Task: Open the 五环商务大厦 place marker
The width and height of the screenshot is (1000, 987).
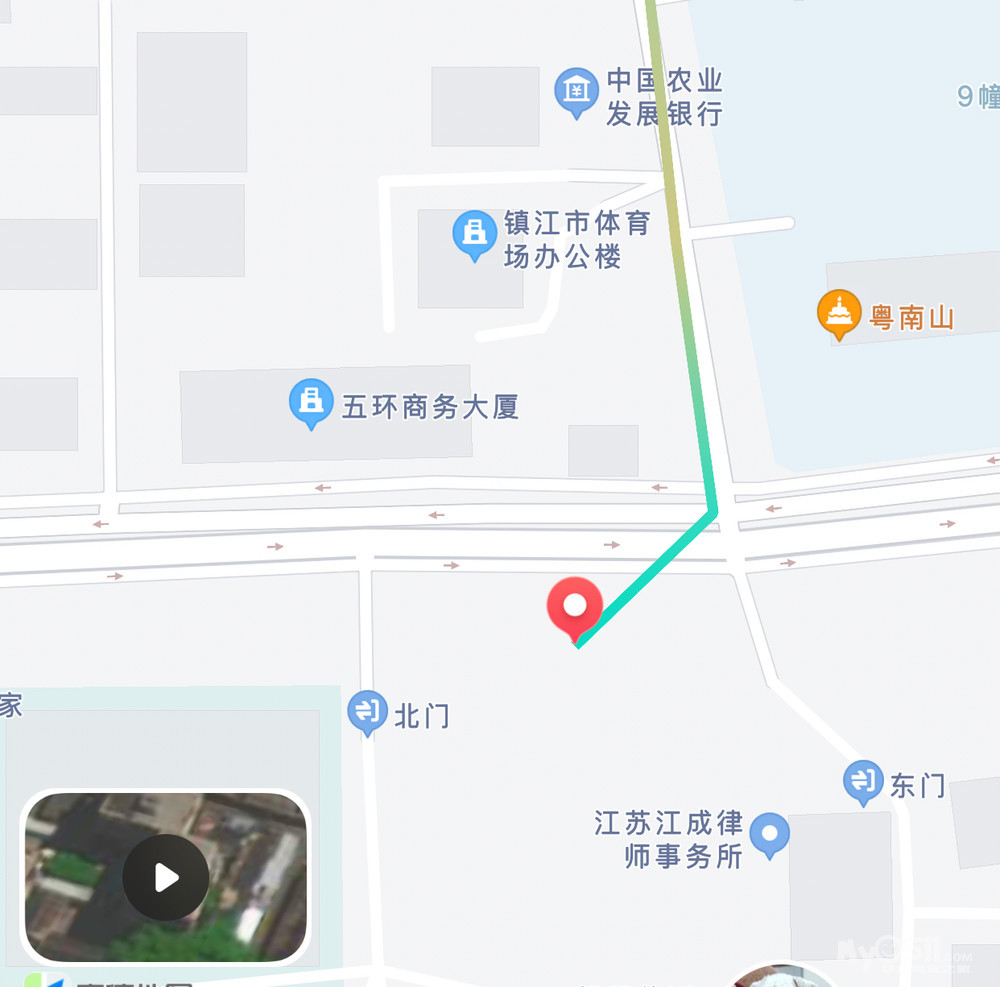Action: click(311, 402)
